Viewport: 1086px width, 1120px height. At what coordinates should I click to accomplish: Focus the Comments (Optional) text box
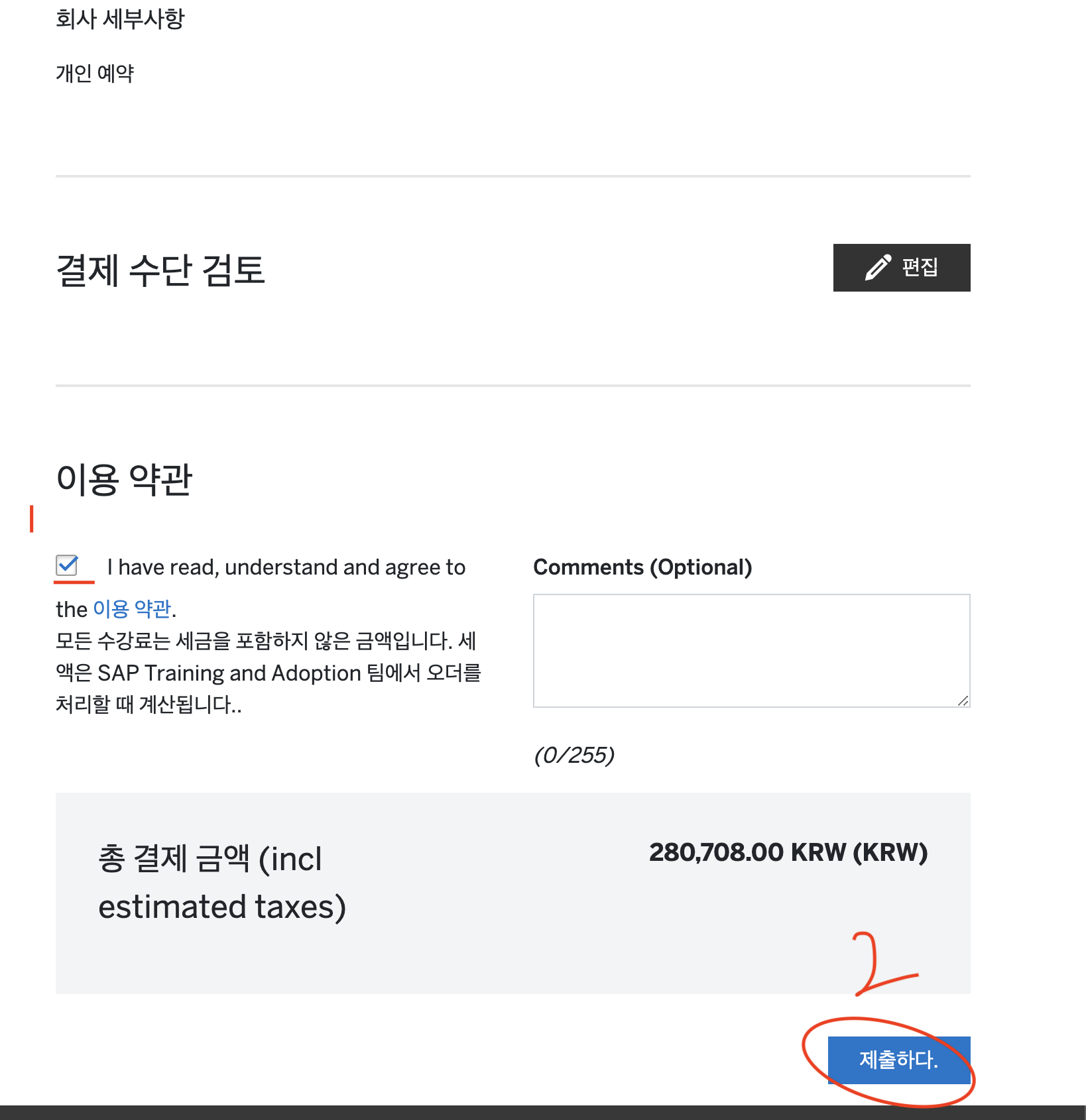coord(751,650)
